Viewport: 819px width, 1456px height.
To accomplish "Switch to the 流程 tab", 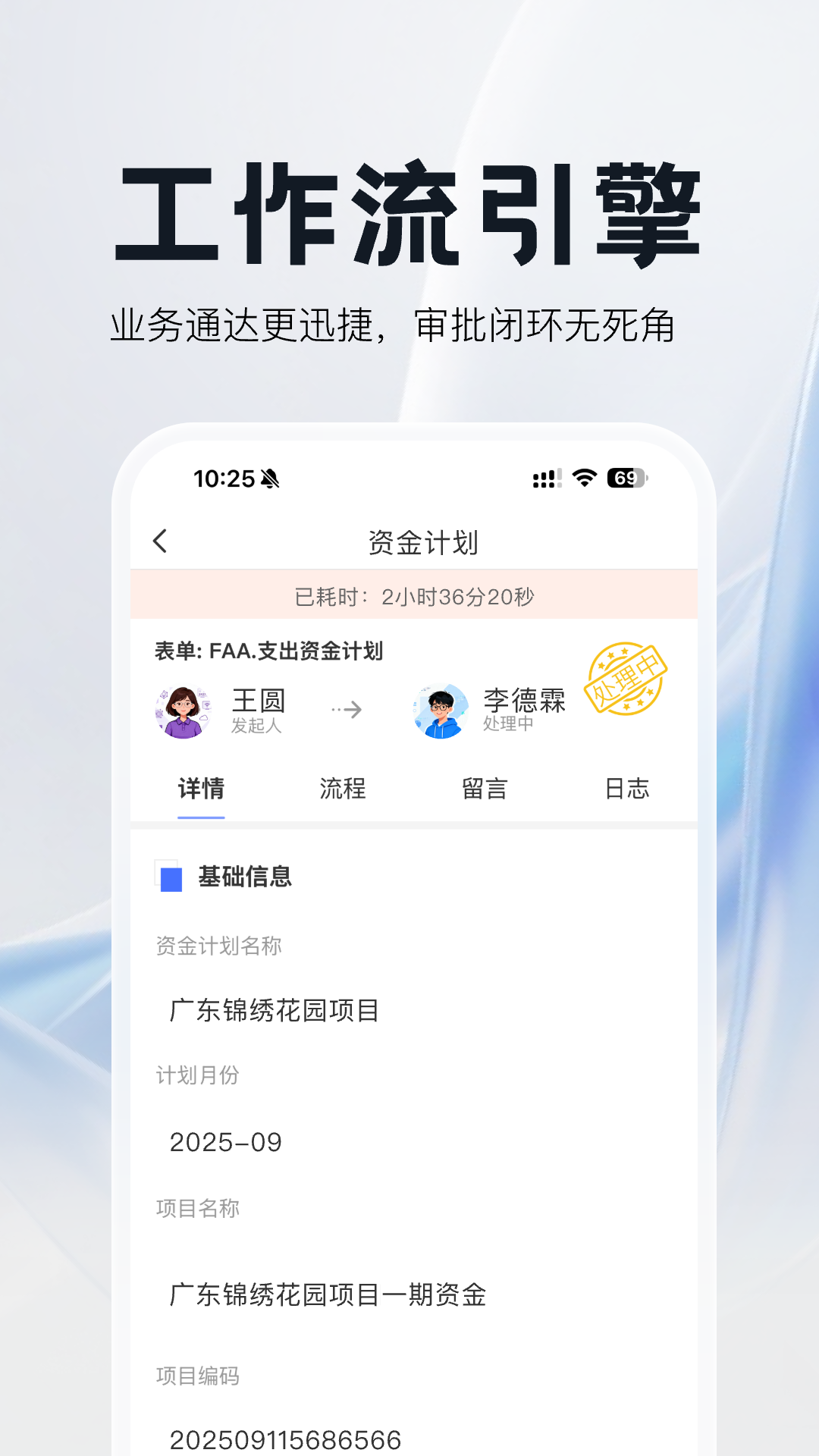I will pos(342,789).
